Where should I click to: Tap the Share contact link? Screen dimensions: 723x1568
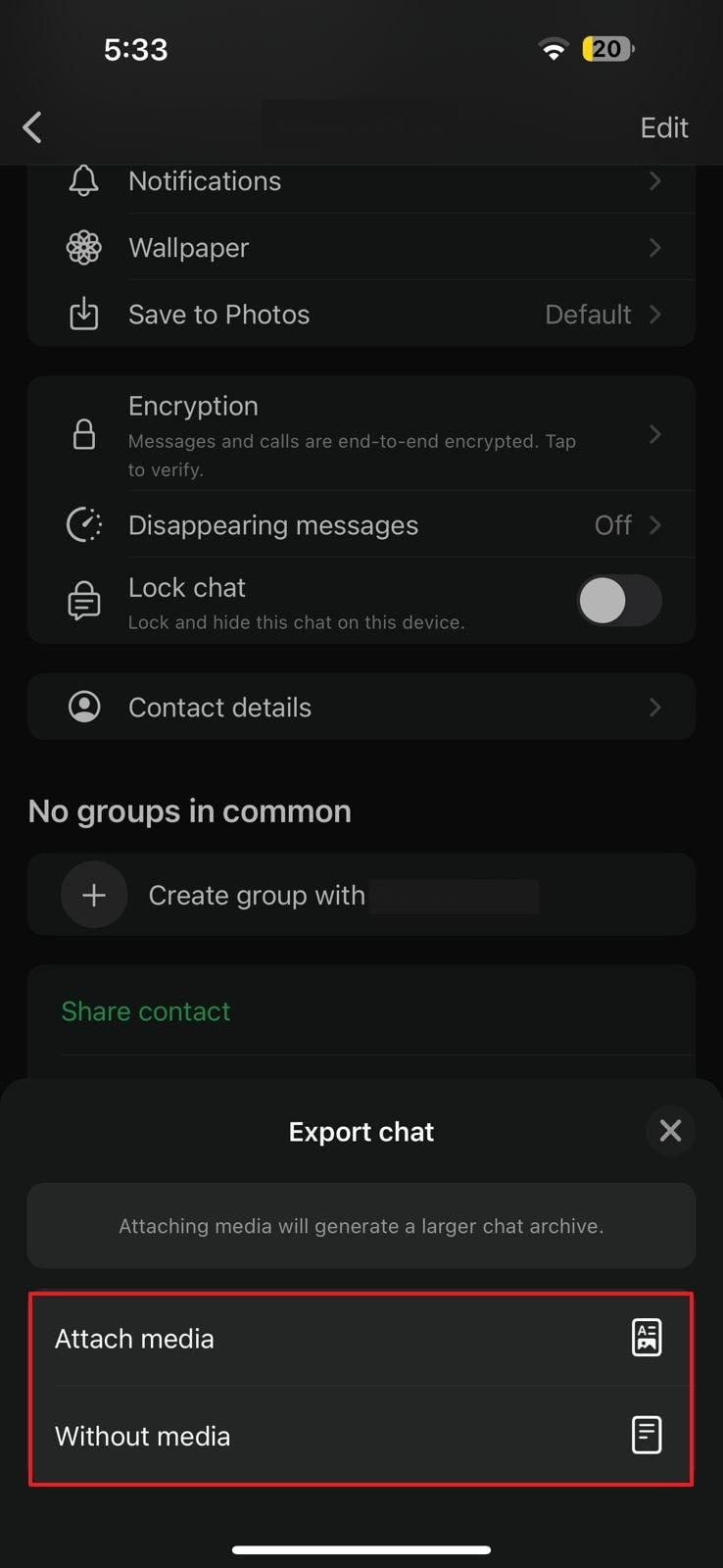coord(145,1010)
